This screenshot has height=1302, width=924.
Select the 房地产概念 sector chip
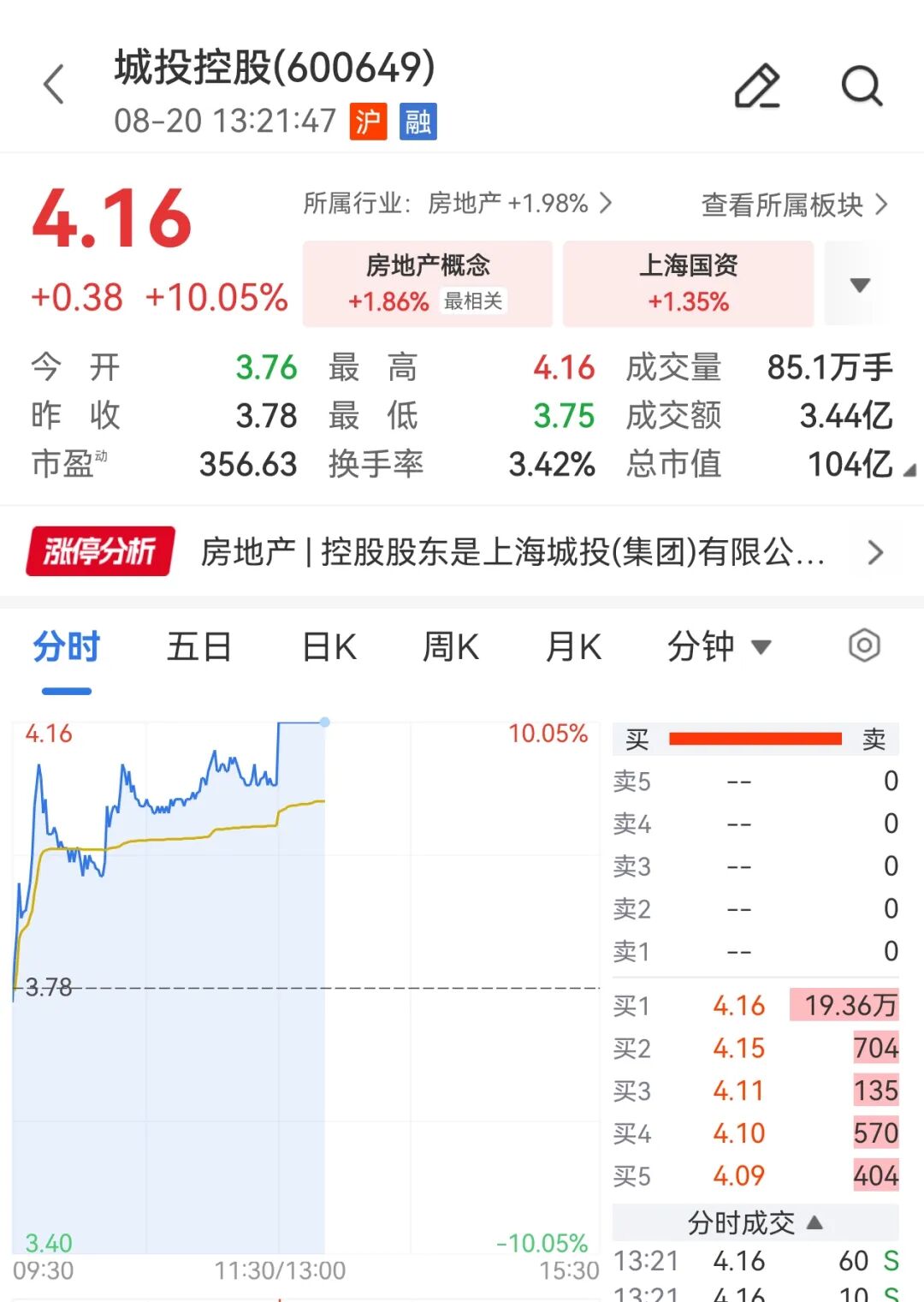click(x=428, y=283)
